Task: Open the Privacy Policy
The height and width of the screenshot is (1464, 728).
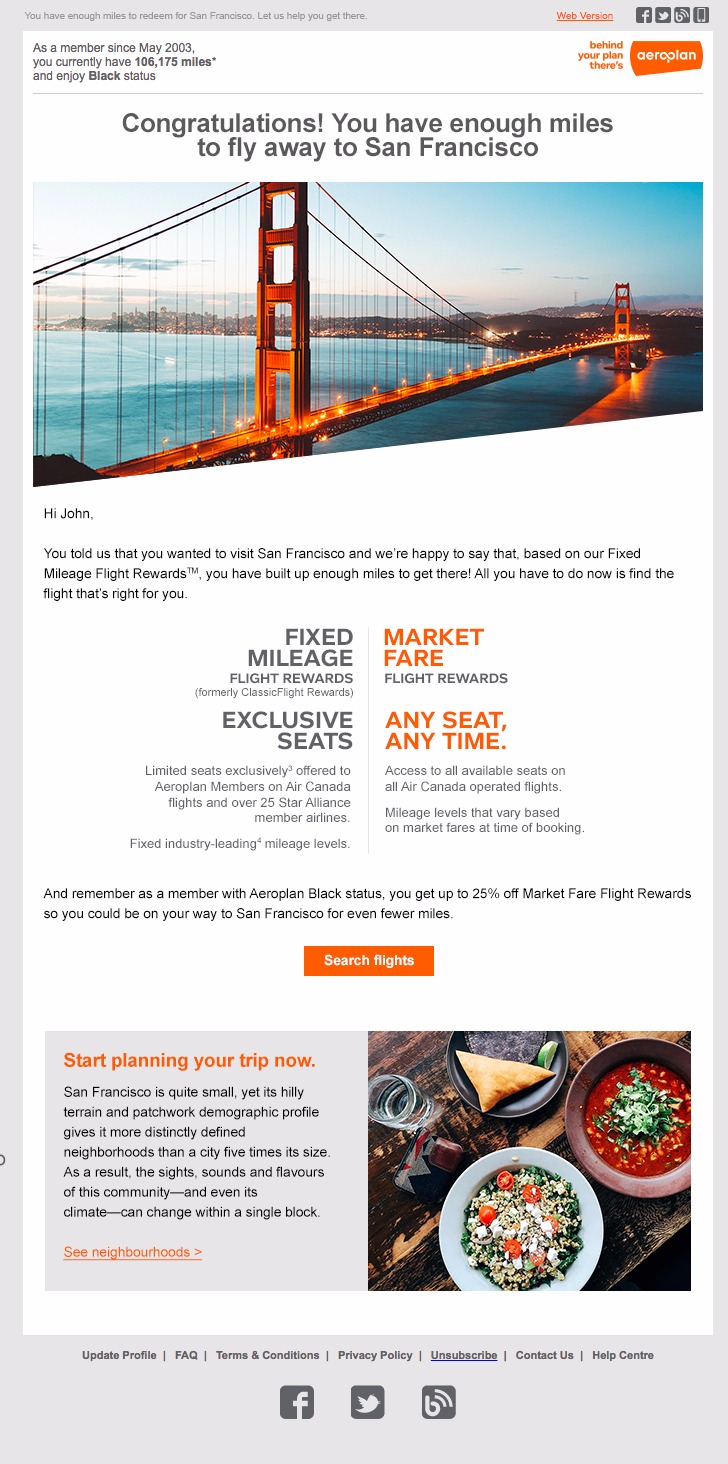Action: click(375, 1355)
